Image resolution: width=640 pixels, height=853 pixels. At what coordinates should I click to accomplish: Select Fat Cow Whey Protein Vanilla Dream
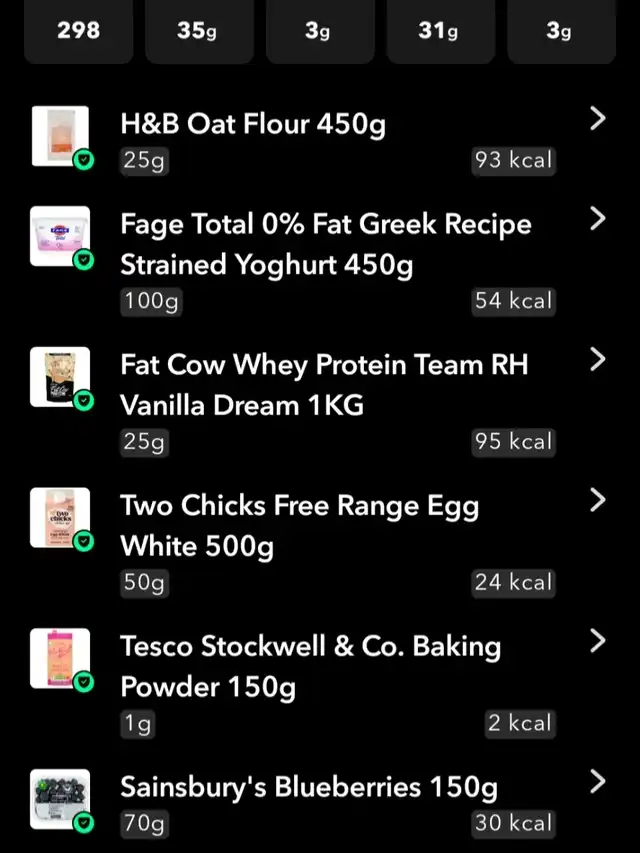coord(323,385)
